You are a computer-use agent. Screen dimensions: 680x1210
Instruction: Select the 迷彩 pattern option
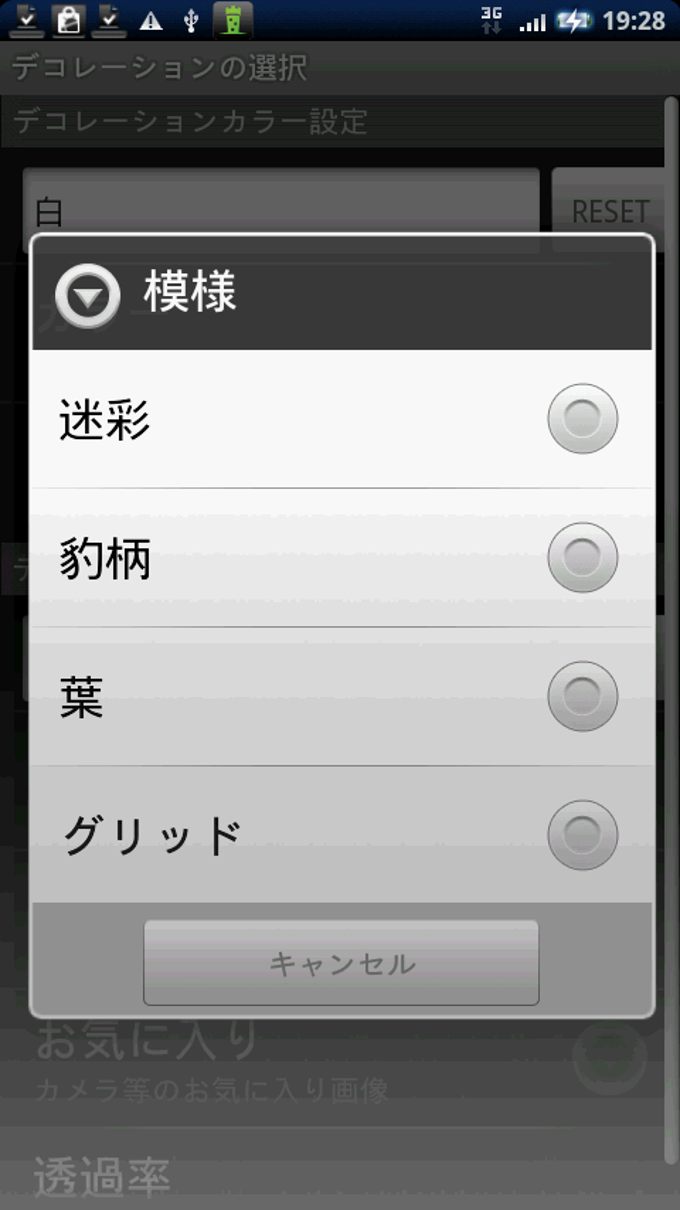click(341, 419)
